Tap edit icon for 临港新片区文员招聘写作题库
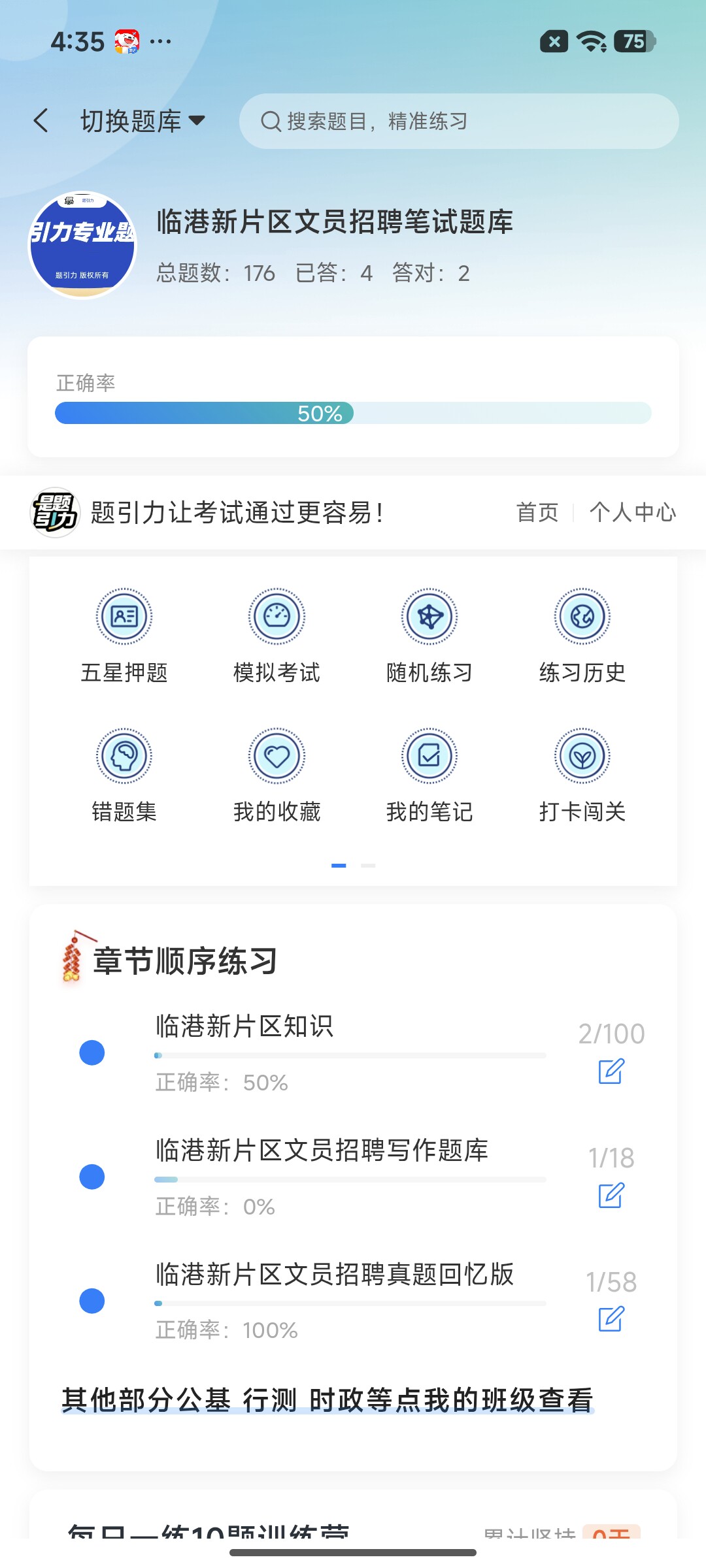Viewport: 706px width, 1568px height. 611,1195
